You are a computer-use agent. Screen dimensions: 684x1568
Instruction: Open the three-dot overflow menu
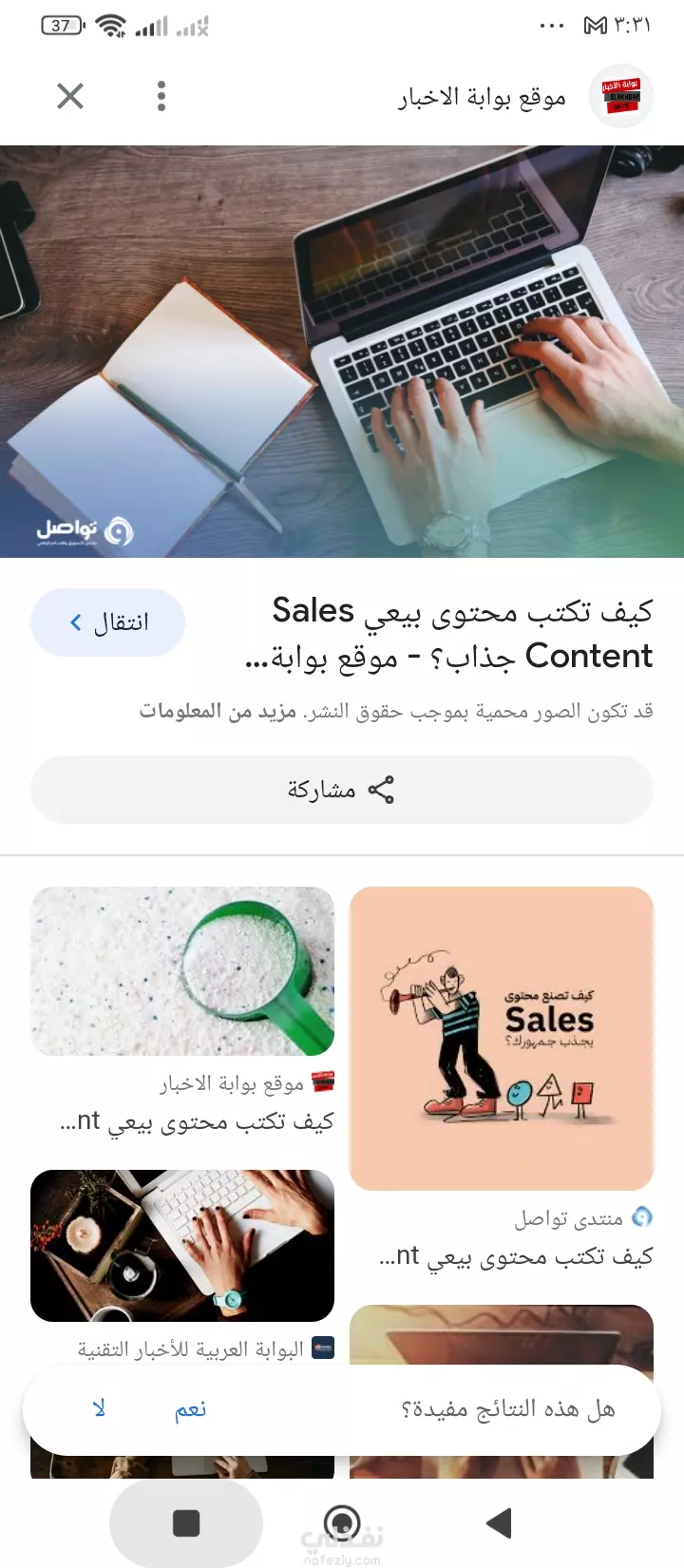(x=161, y=96)
